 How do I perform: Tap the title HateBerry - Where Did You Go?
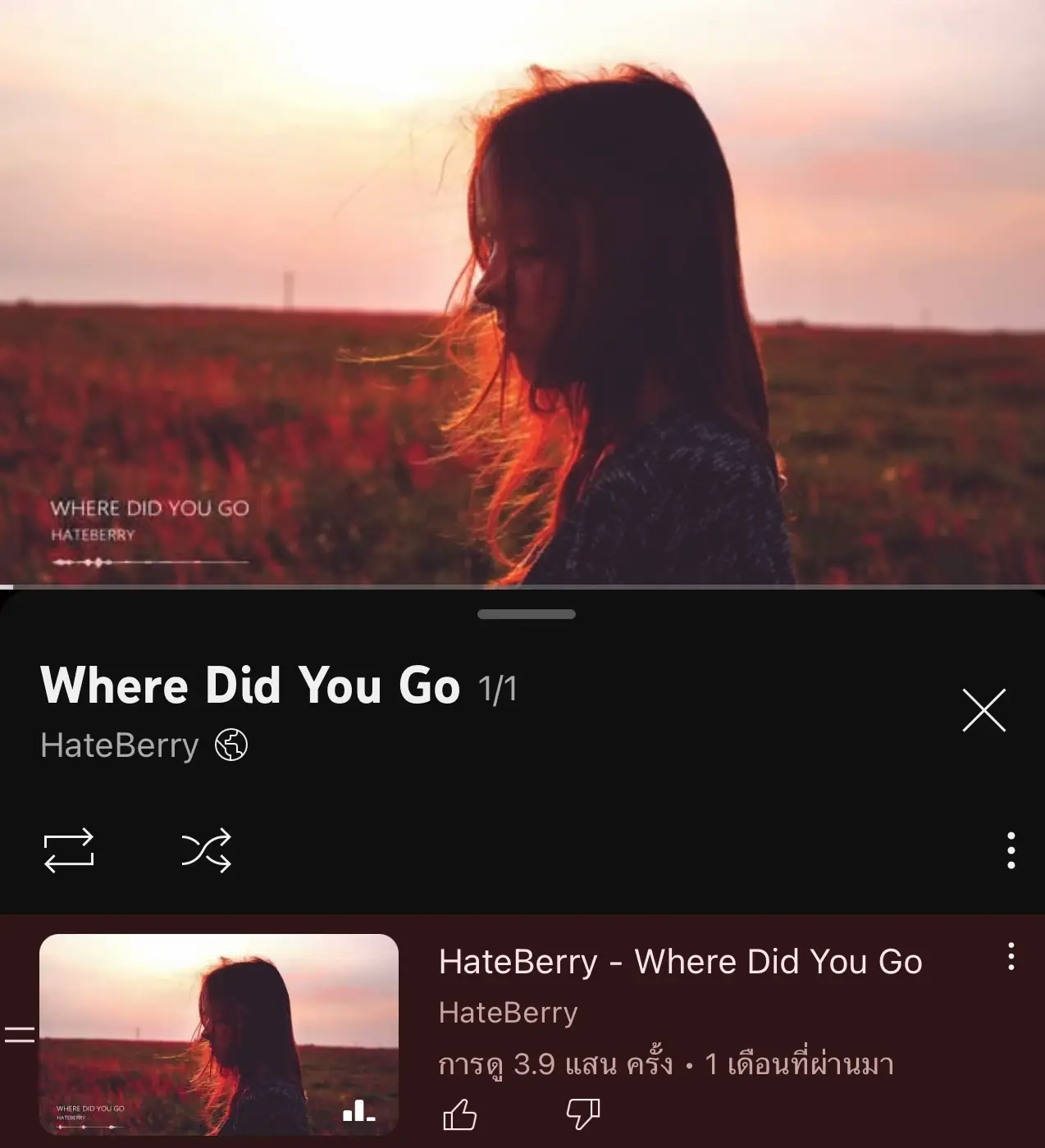pos(681,961)
